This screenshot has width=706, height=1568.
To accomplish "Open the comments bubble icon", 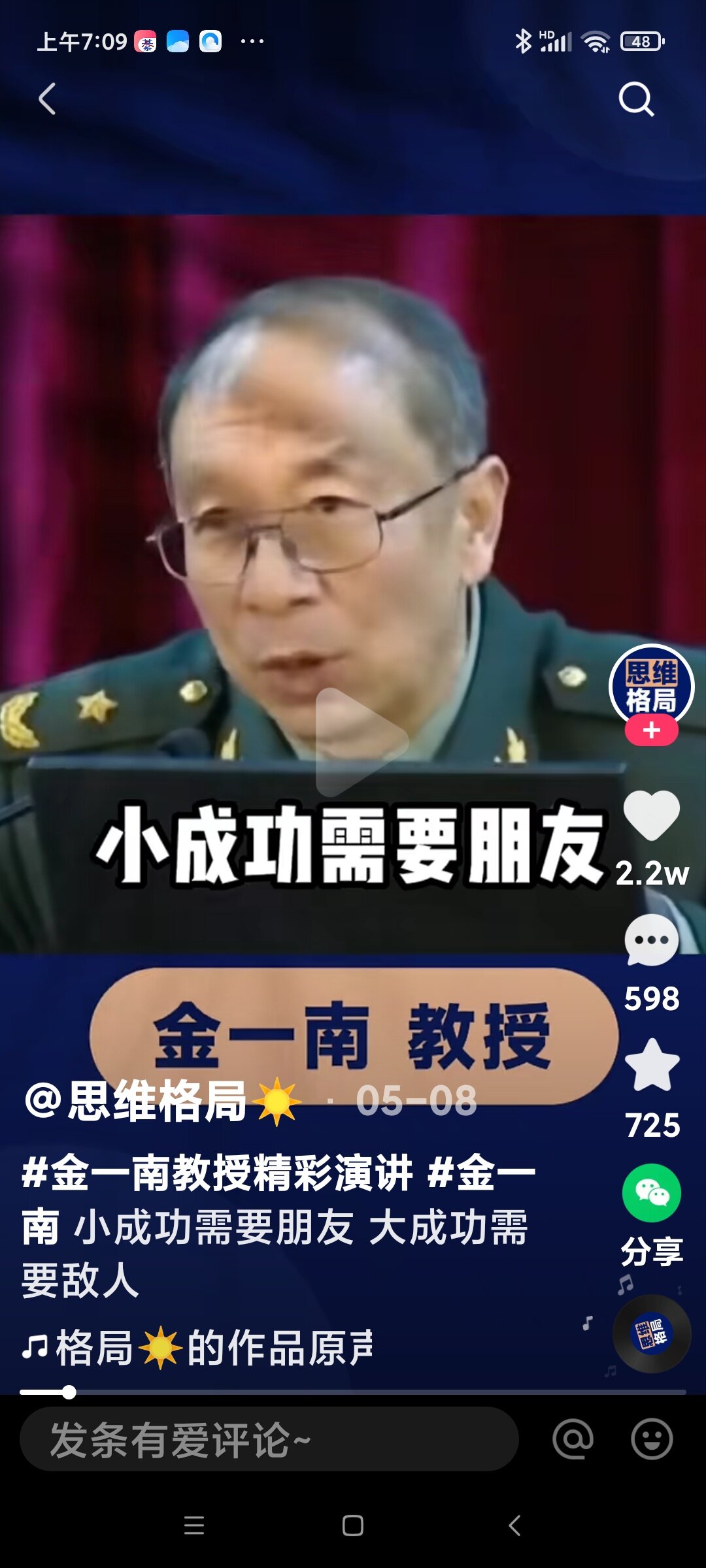I will pos(652,940).
